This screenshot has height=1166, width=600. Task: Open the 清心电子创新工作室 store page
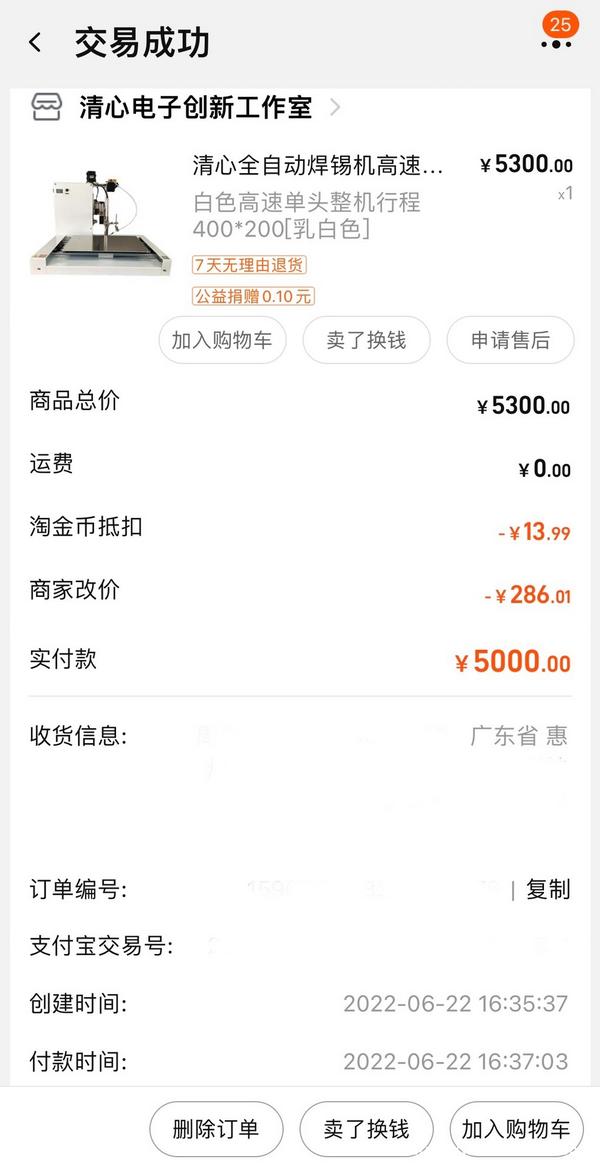click(195, 107)
